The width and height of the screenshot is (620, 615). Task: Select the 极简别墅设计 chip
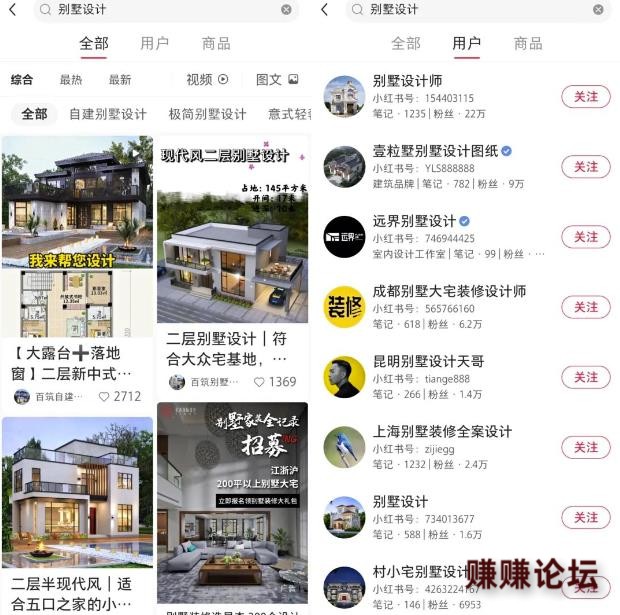pyautogui.click(x=207, y=114)
